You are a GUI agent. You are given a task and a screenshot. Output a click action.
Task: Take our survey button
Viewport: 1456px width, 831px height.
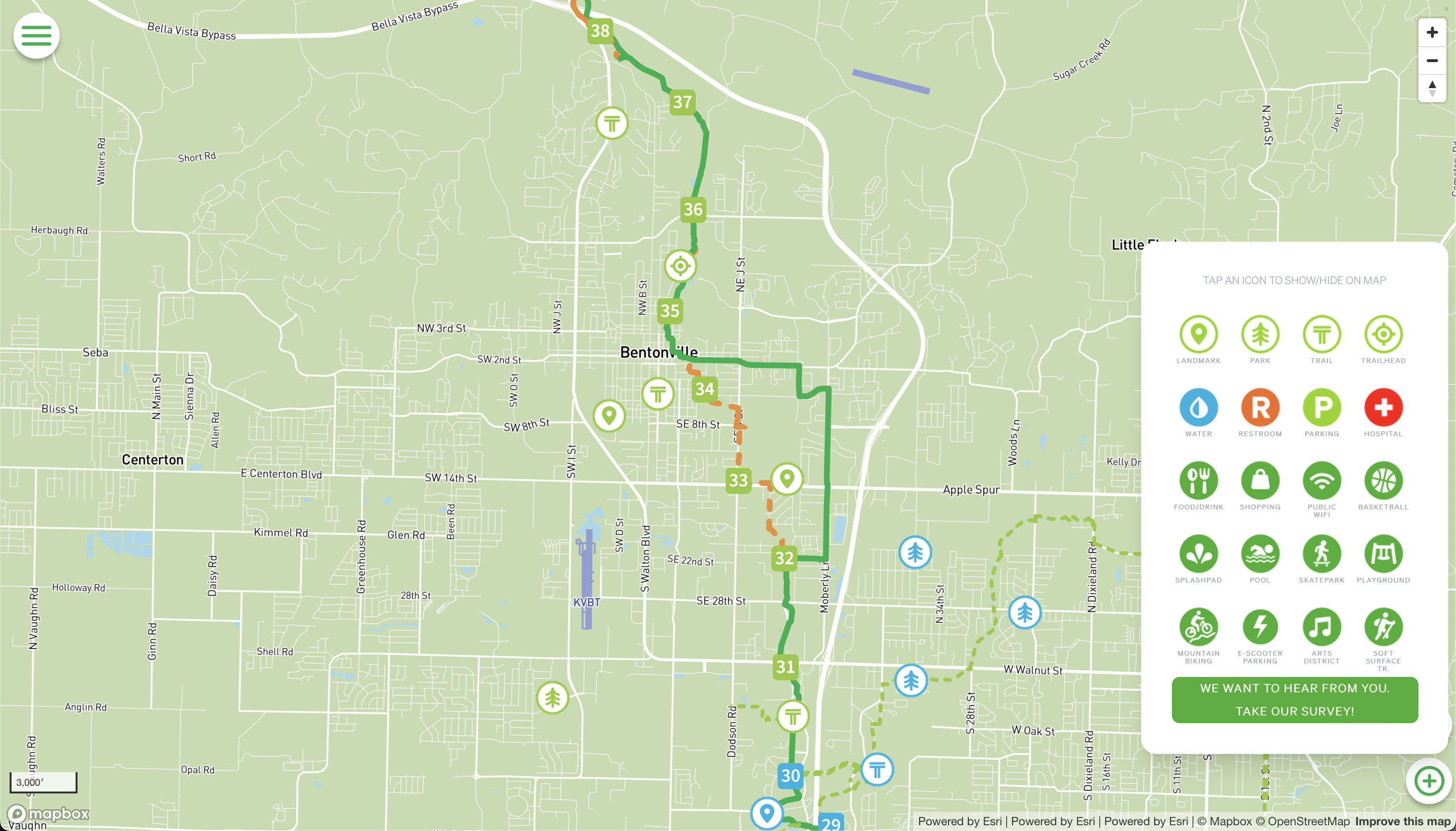(1295, 700)
